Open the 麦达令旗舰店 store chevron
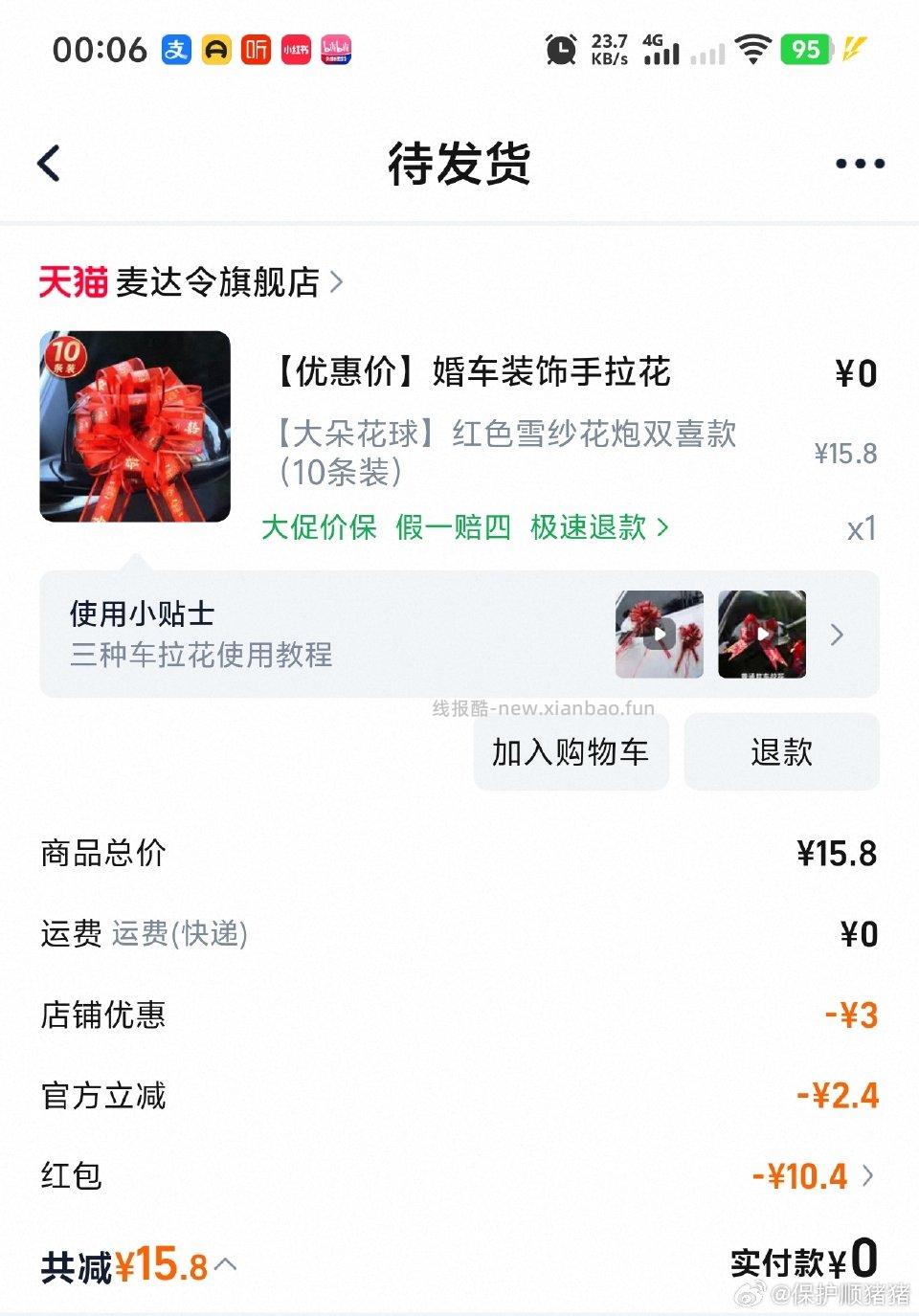 [337, 281]
